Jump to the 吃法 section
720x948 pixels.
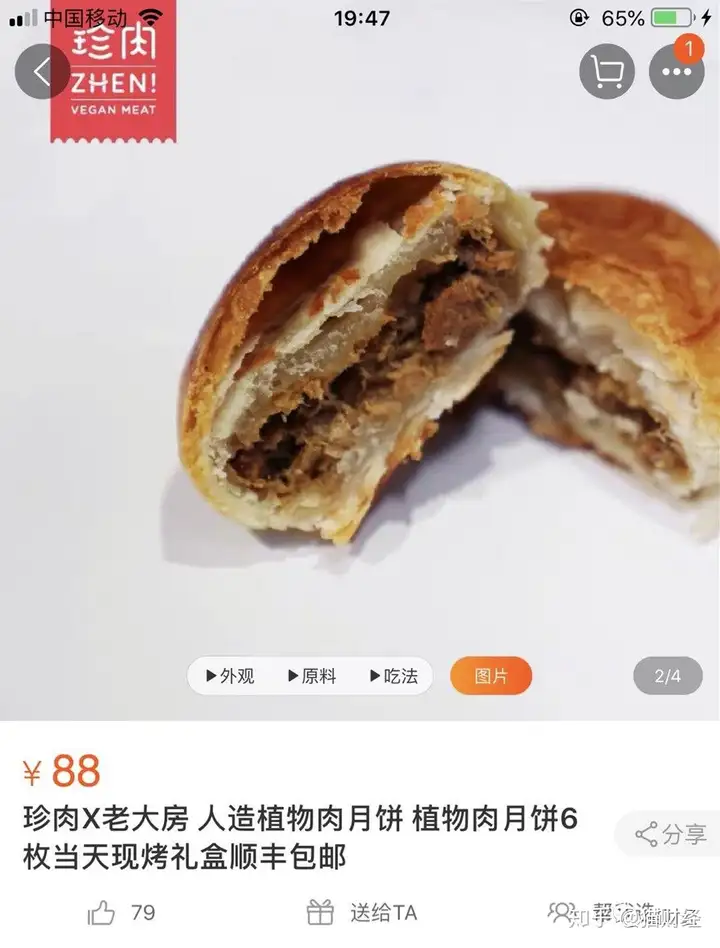(394, 676)
